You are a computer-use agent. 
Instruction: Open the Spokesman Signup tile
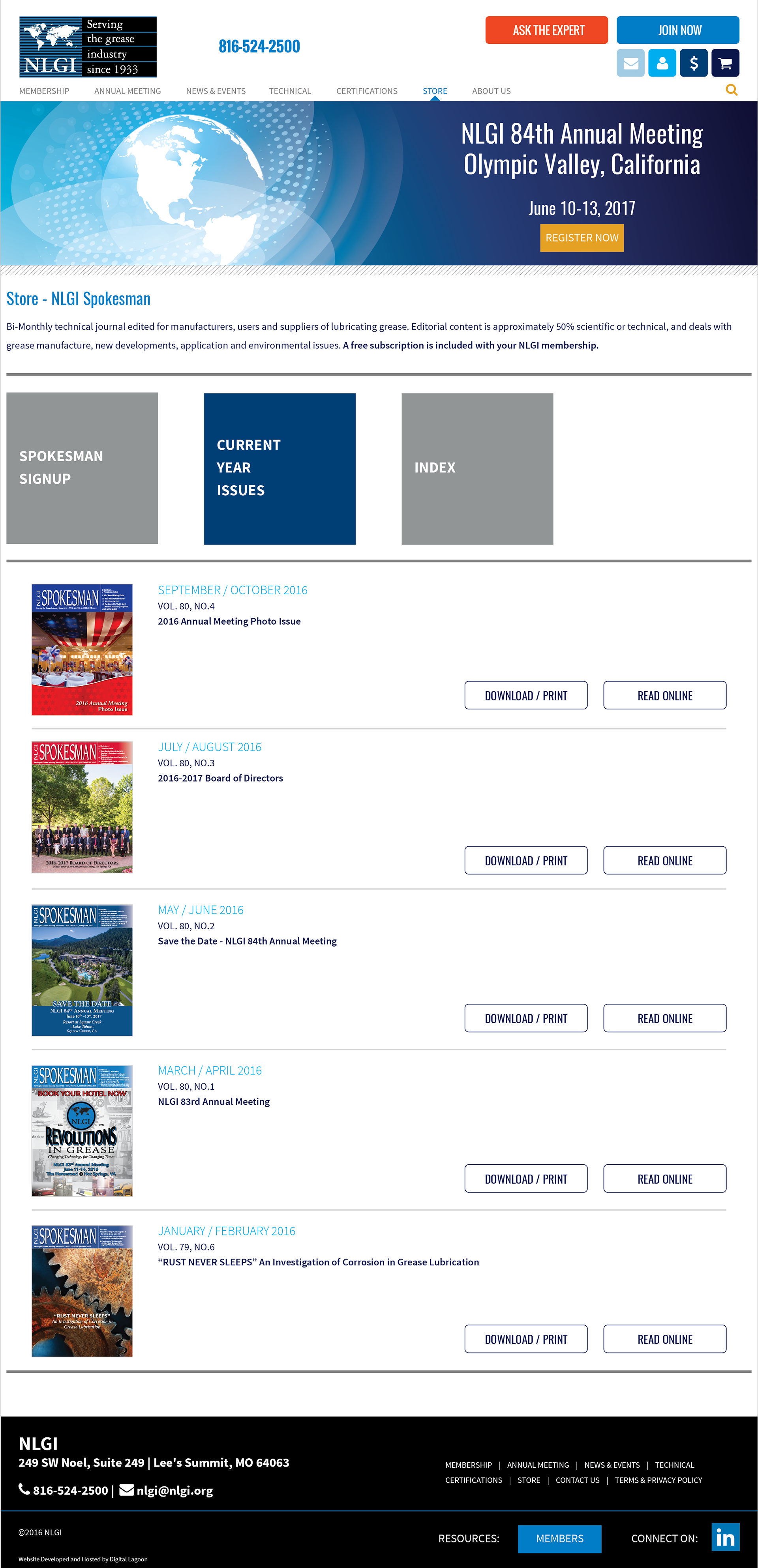[x=82, y=468]
